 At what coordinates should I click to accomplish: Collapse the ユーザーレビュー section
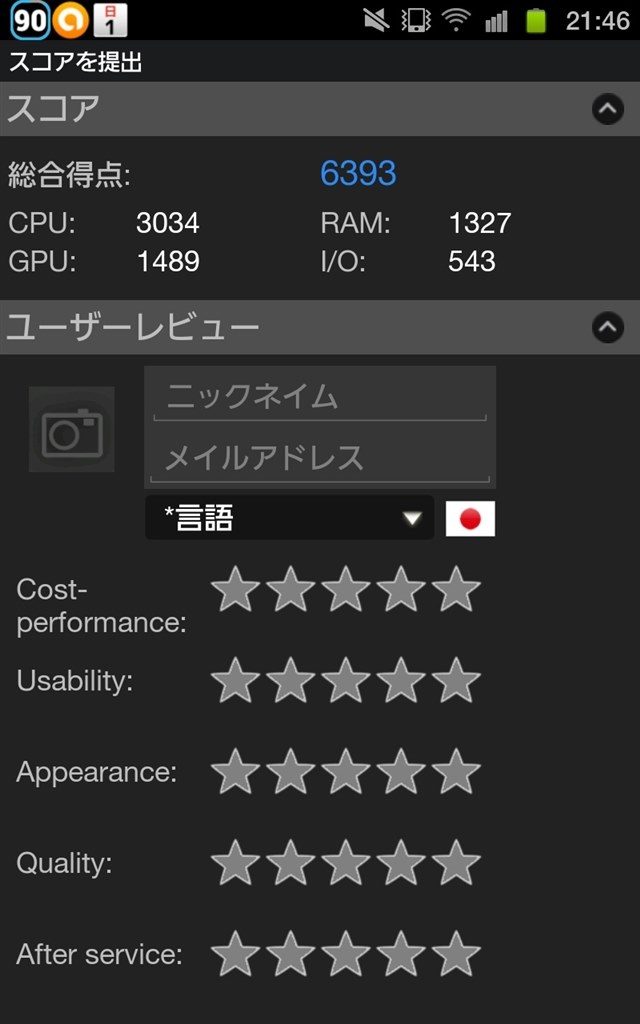point(607,327)
